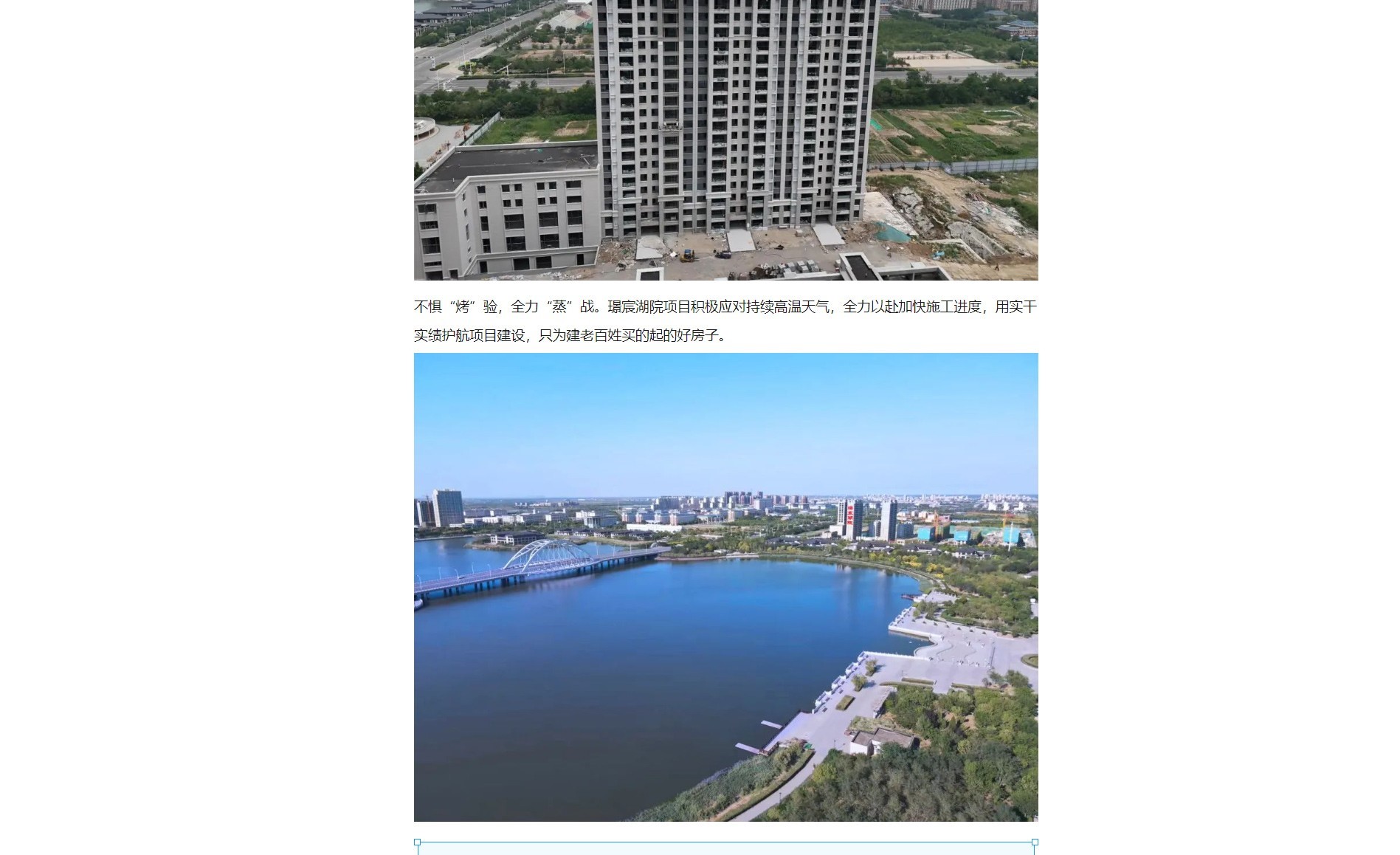View the lake and bridge aerial photo
Screen dimensions: 1400x855
(725, 587)
